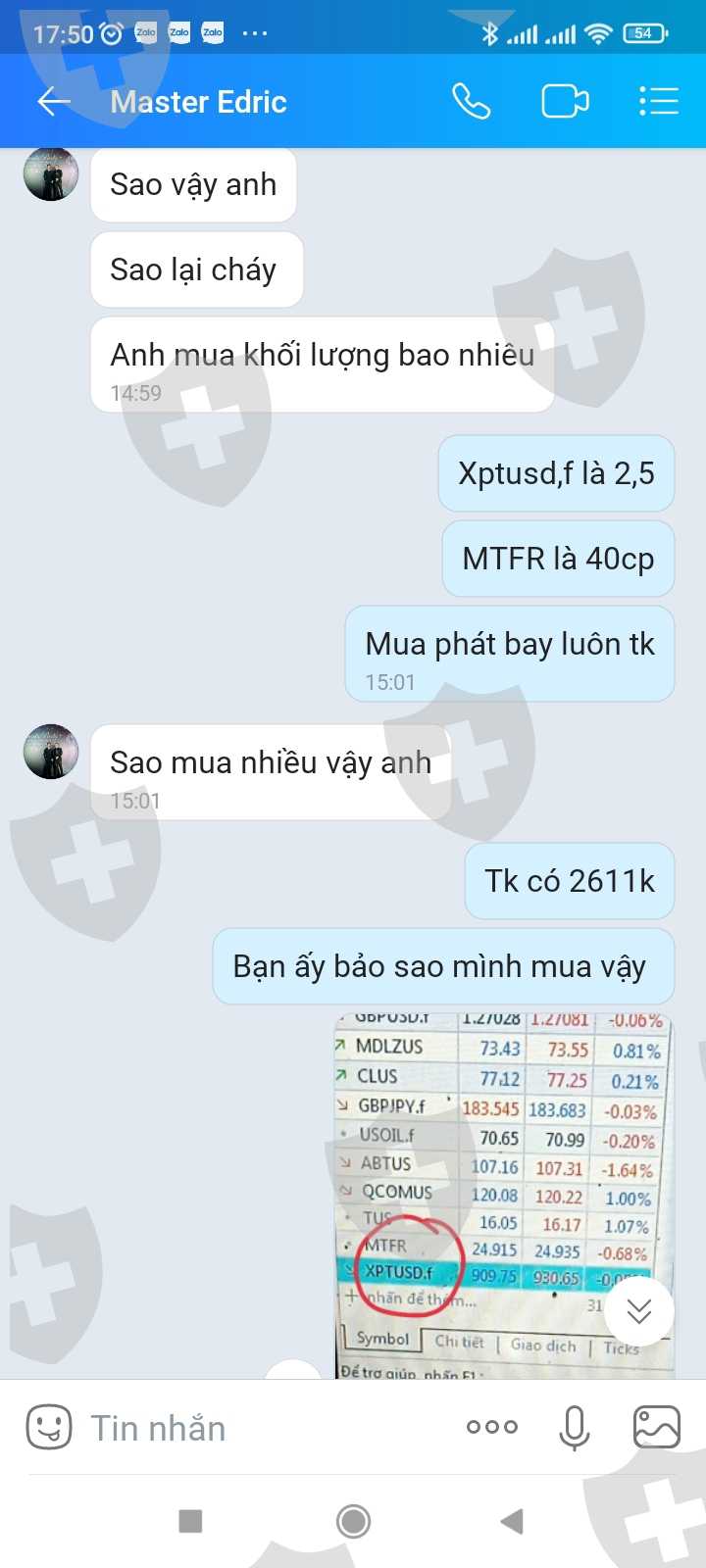
Task: Jump to the latest messages
Action: point(638,1310)
